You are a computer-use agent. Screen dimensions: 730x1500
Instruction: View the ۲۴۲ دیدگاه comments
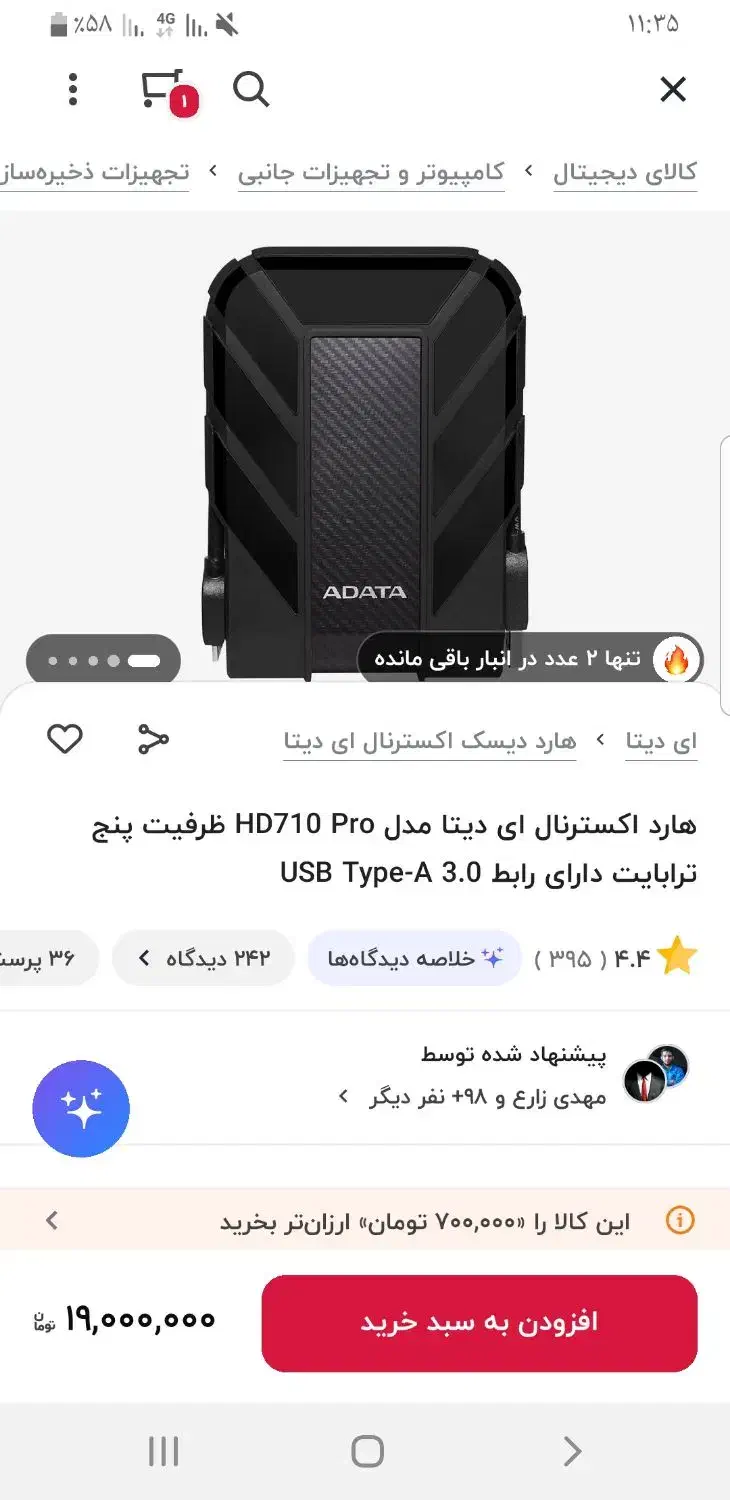click(204, 958)
